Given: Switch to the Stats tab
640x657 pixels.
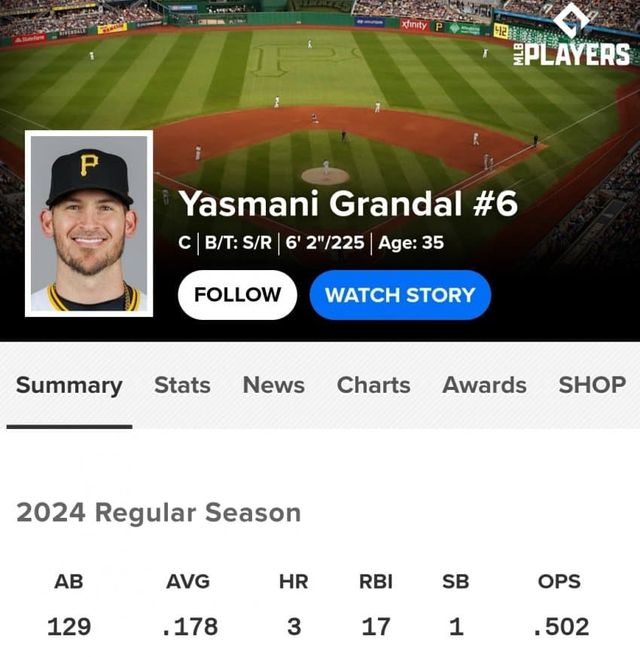Looking at the screenshot, I should click(x=182, y=385).
